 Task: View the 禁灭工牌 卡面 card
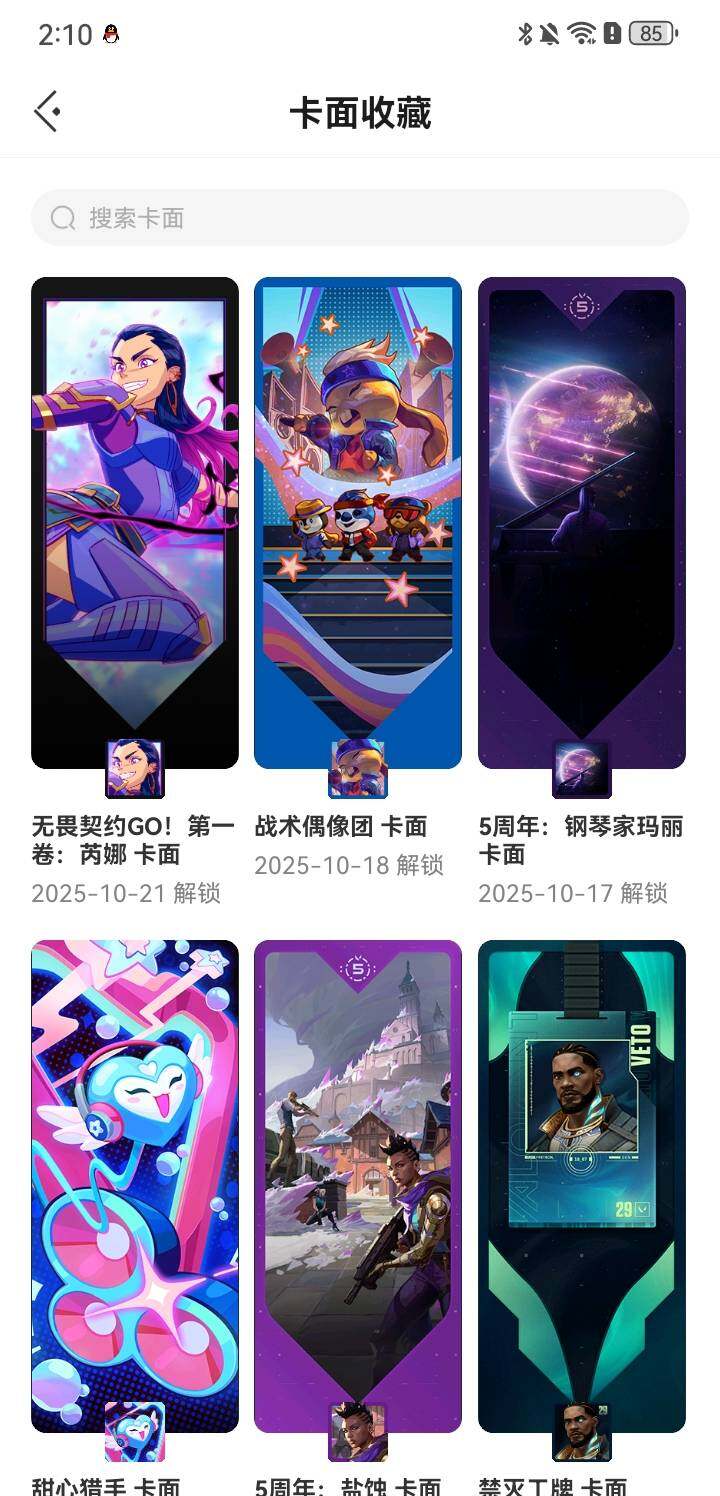pyautogui.click(x=582, y=1185)
